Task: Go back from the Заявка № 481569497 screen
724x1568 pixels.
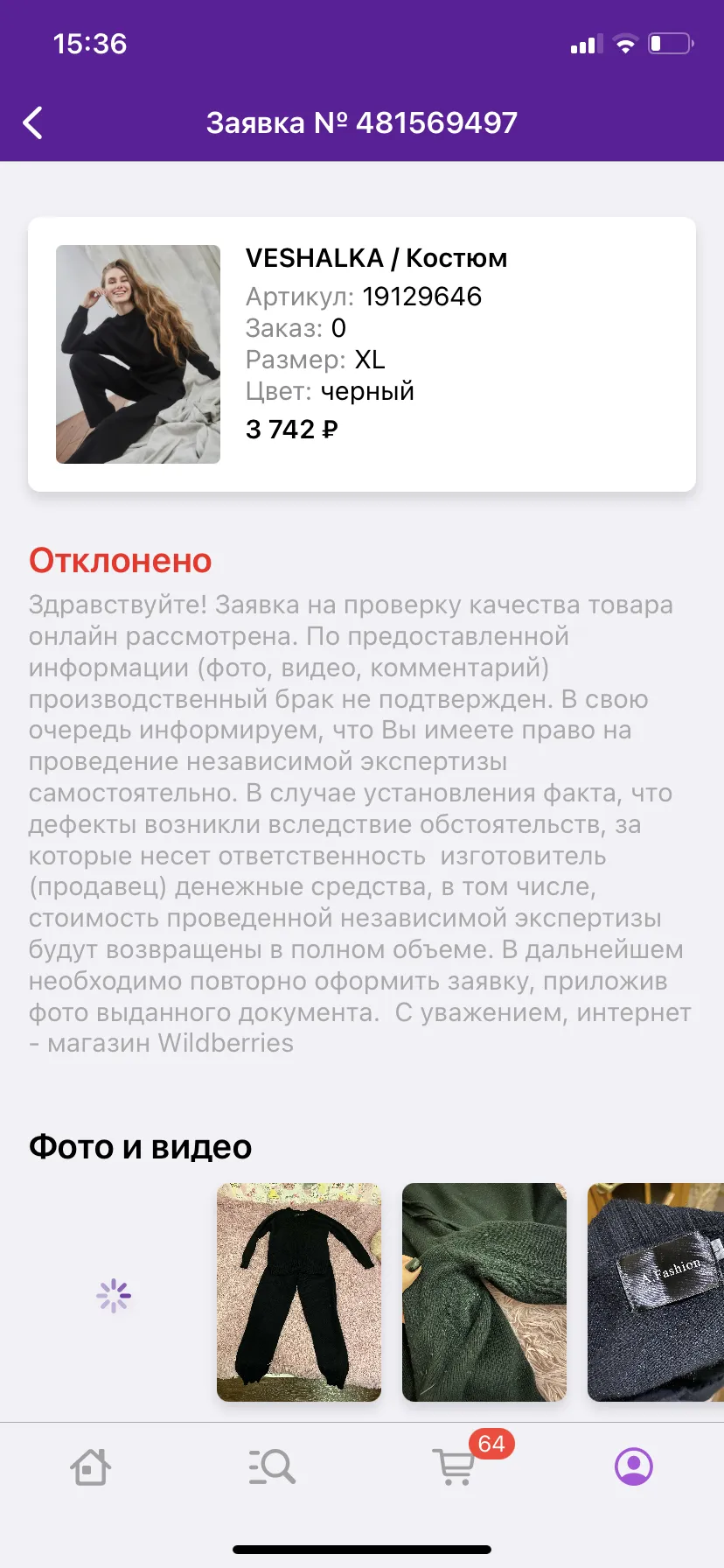Action: (x=33, y=123)
